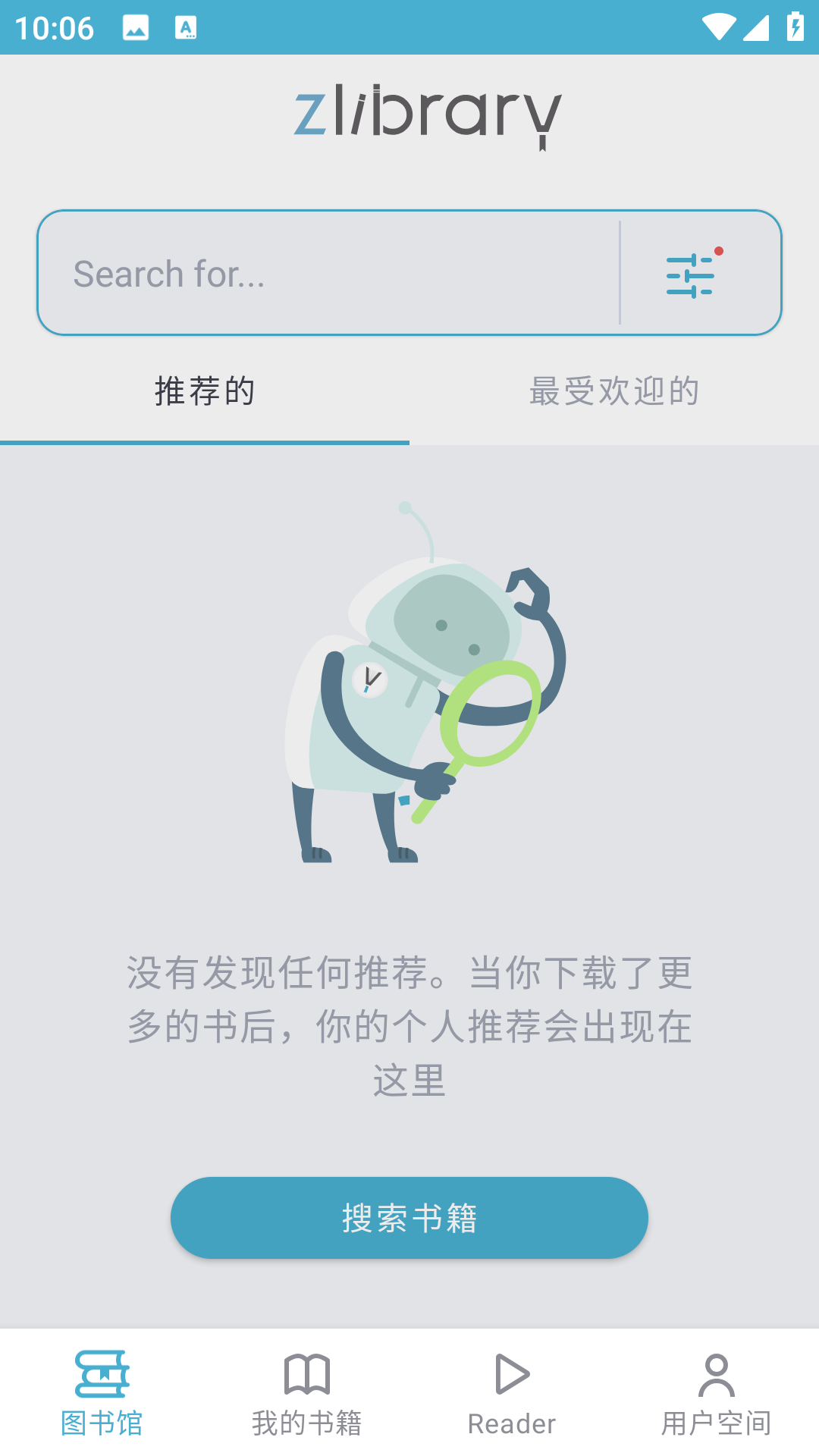Switch to the 推荐的 tab
This screenshot has height=1456, width=819.
[205, 392]
